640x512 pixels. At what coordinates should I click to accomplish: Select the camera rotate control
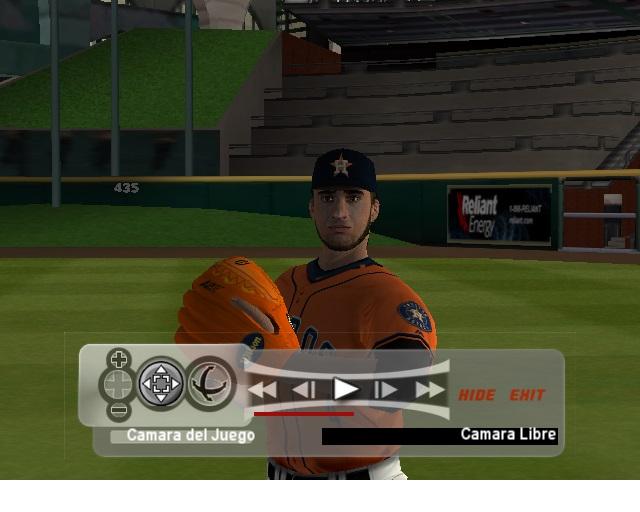click(211, 383)
